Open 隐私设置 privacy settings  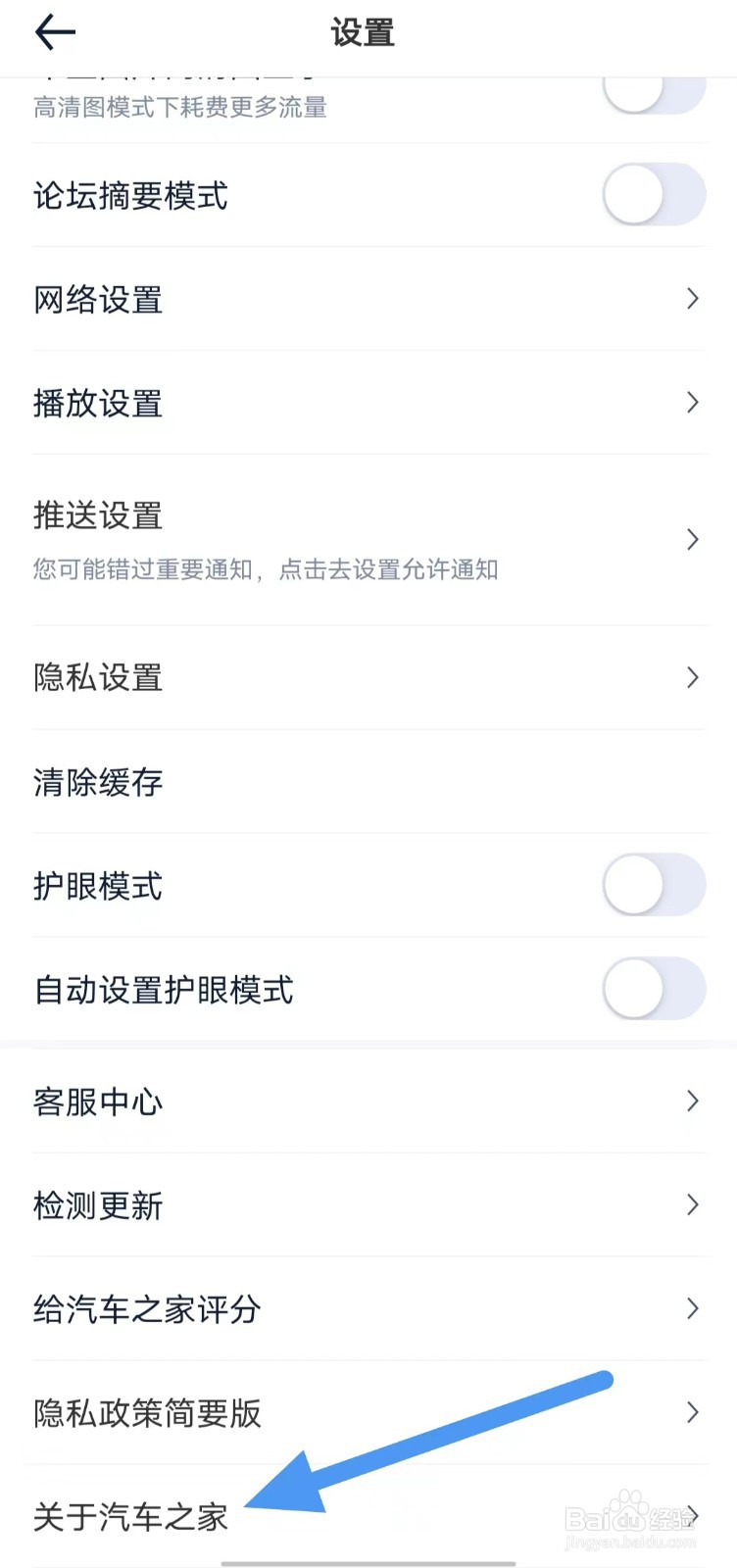pos(98,677)
